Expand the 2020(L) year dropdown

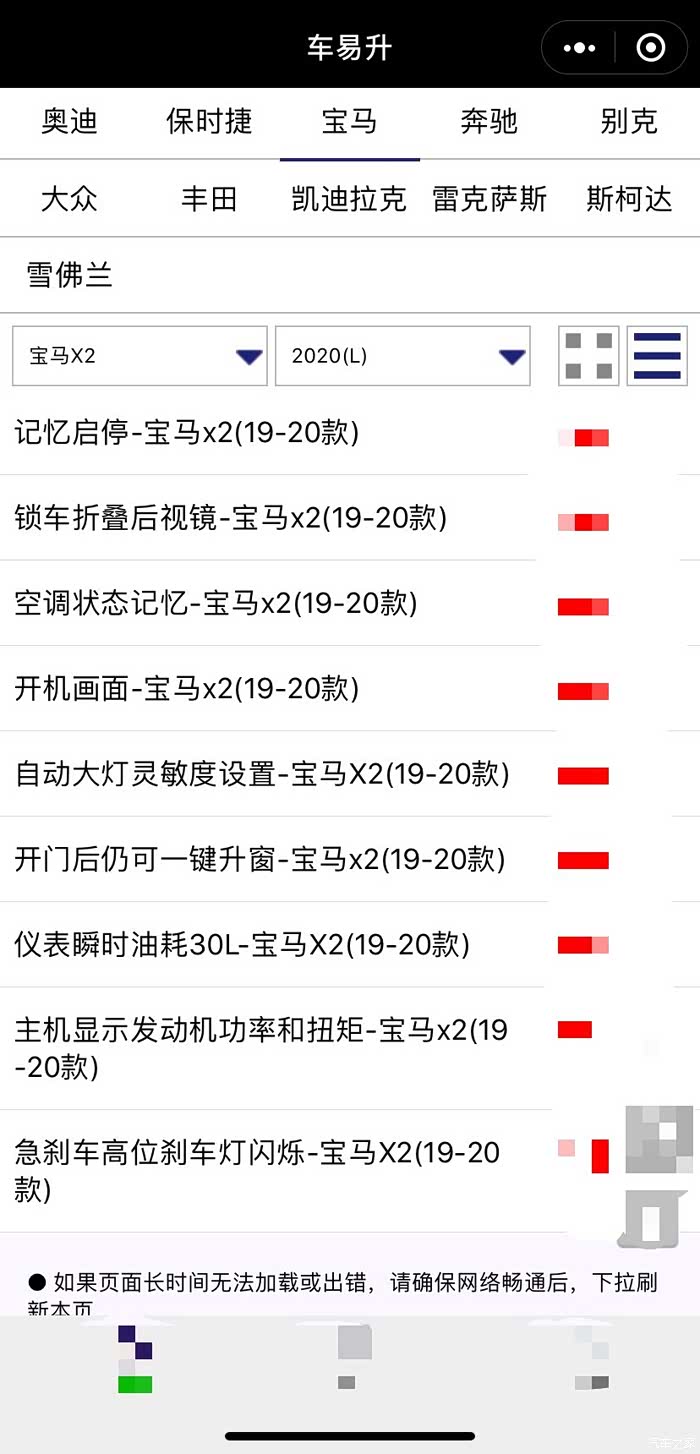(402, 356)
